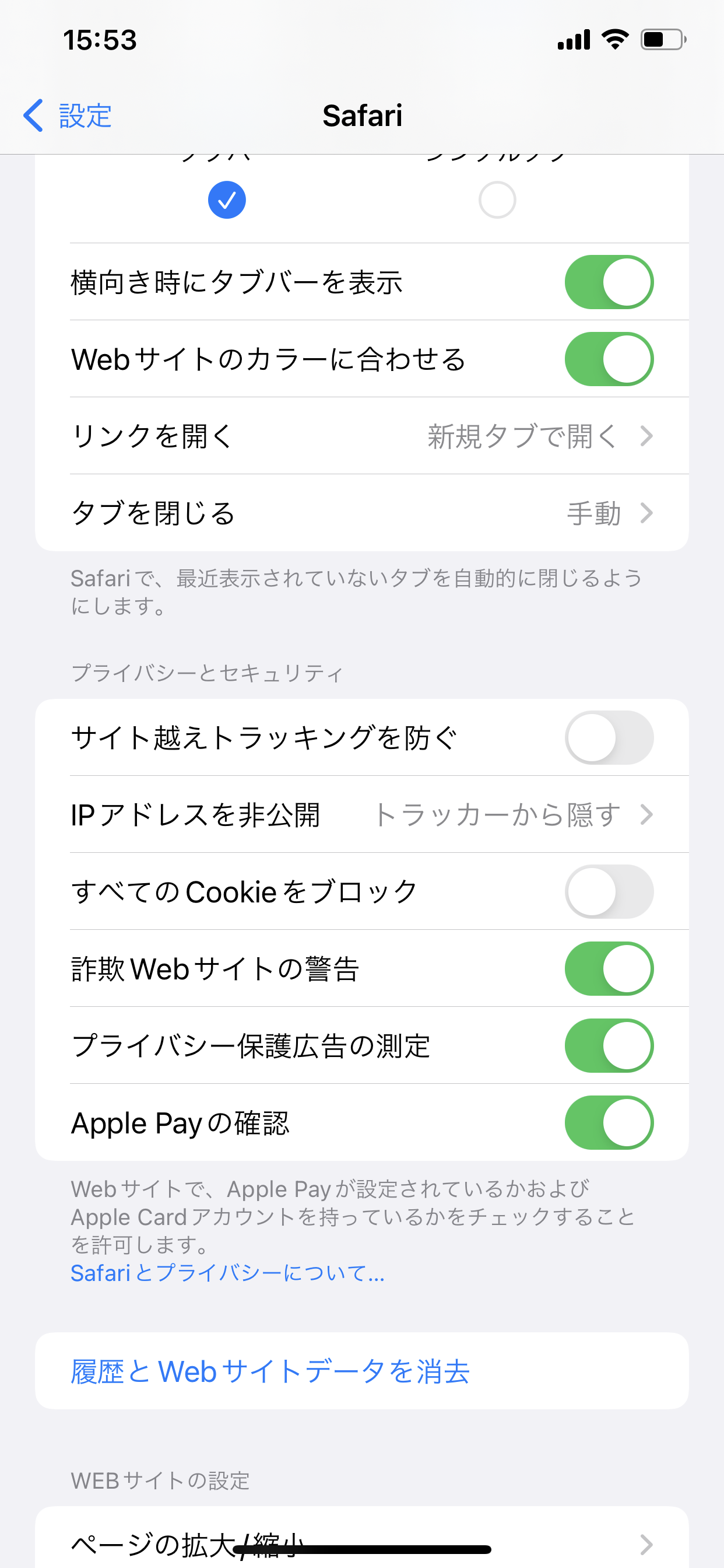Image resolution: width=724 pixels, height=1568 pixels.
Task: Toggle プライバシー保護広告の測定 off
Action: coord(609,1046)
